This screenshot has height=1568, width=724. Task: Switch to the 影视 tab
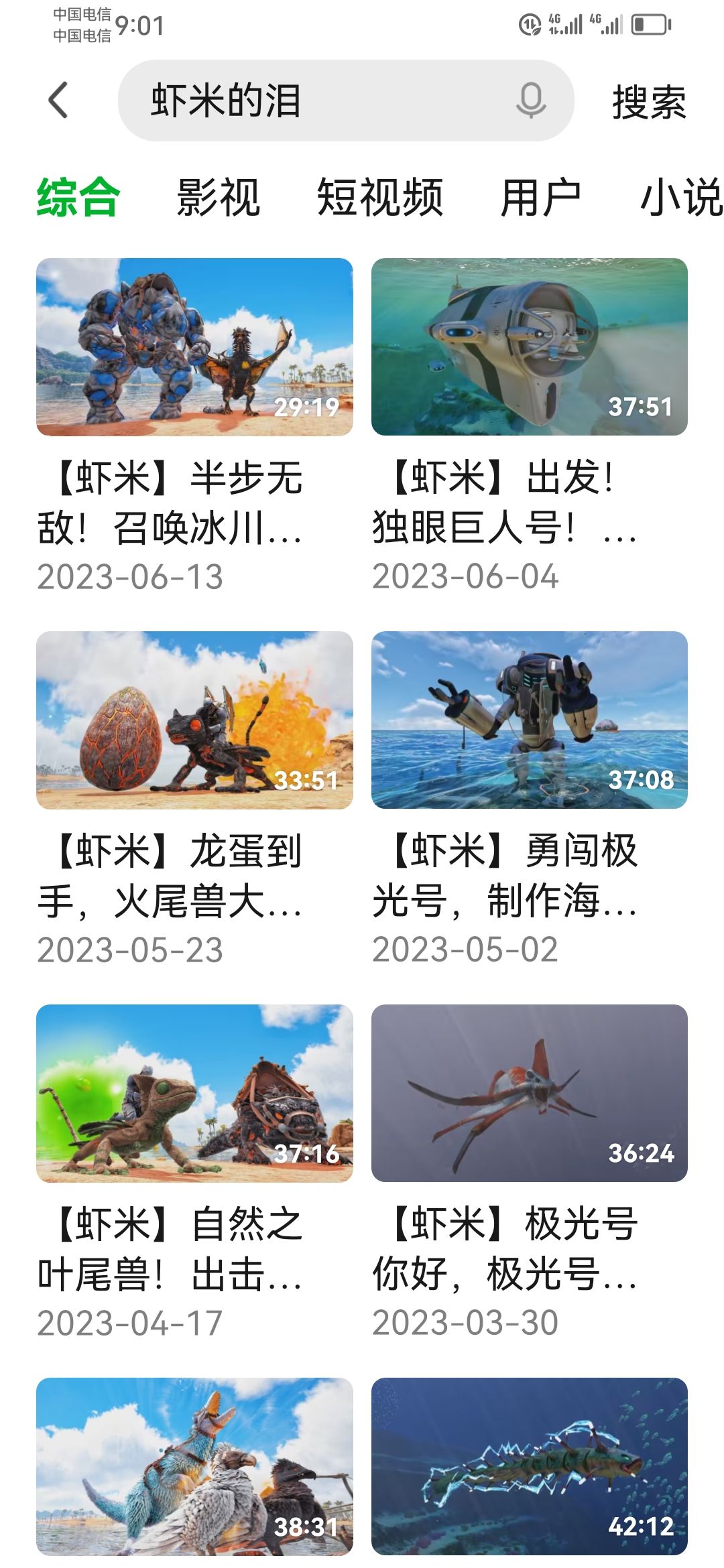click(218, 198)
